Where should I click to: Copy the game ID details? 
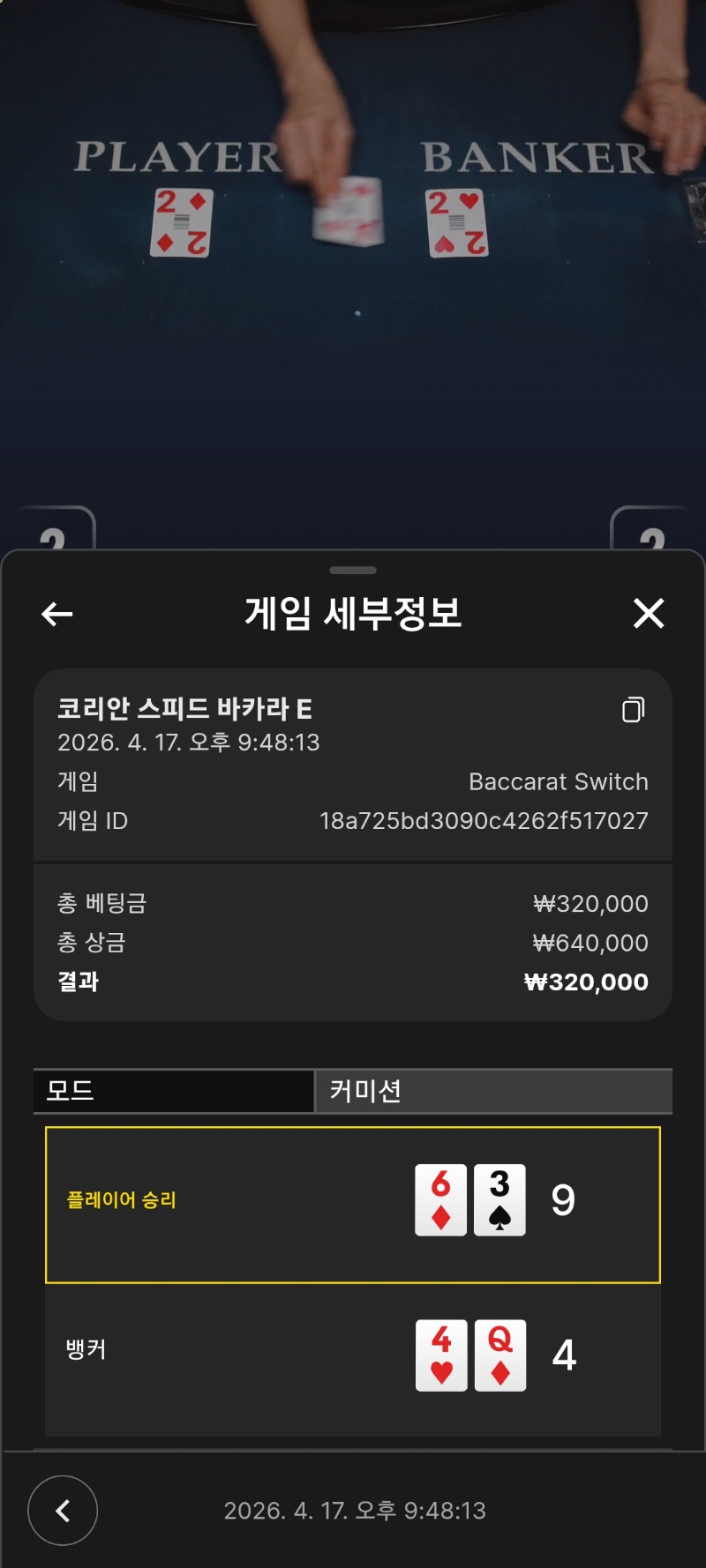pyautogui.click(x=633, y=710)
